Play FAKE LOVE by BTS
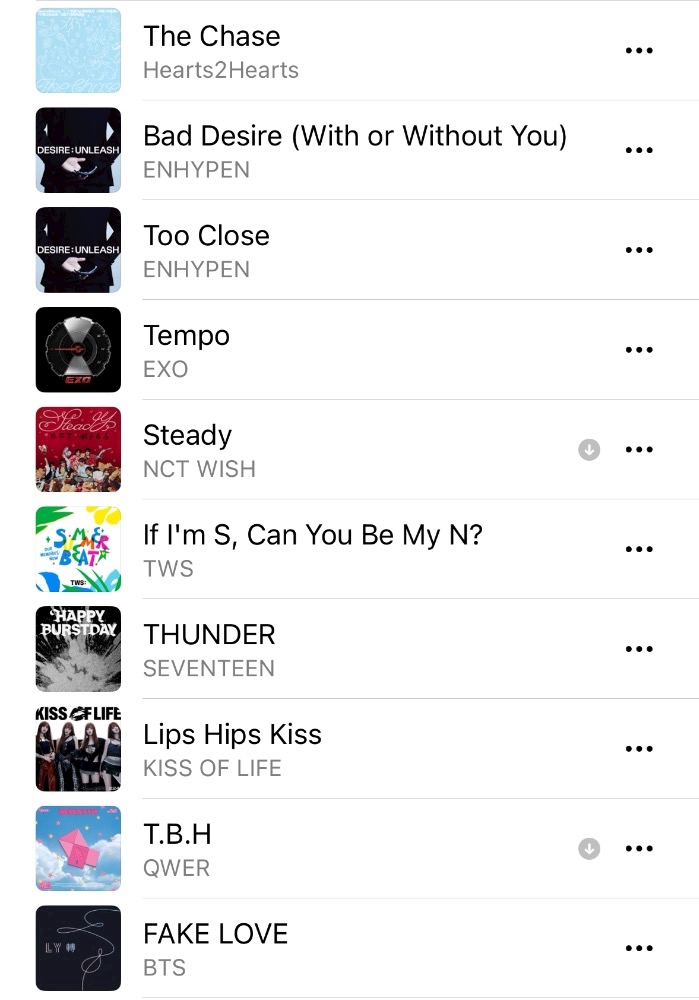699x1000 pixels. [350, 948]
